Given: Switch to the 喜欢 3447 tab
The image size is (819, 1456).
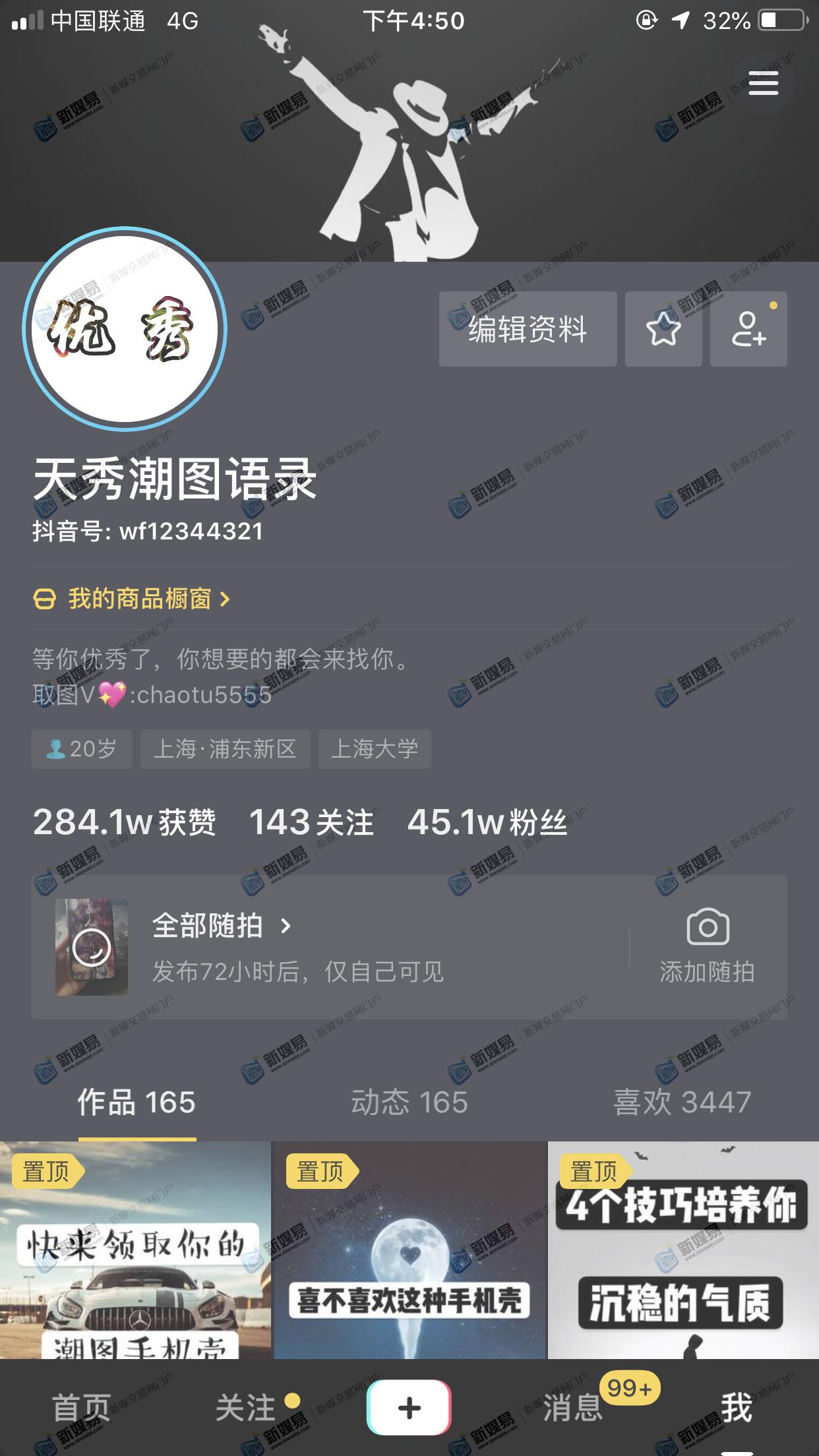Looking at the screenshot, I should tap(682, 1103).
